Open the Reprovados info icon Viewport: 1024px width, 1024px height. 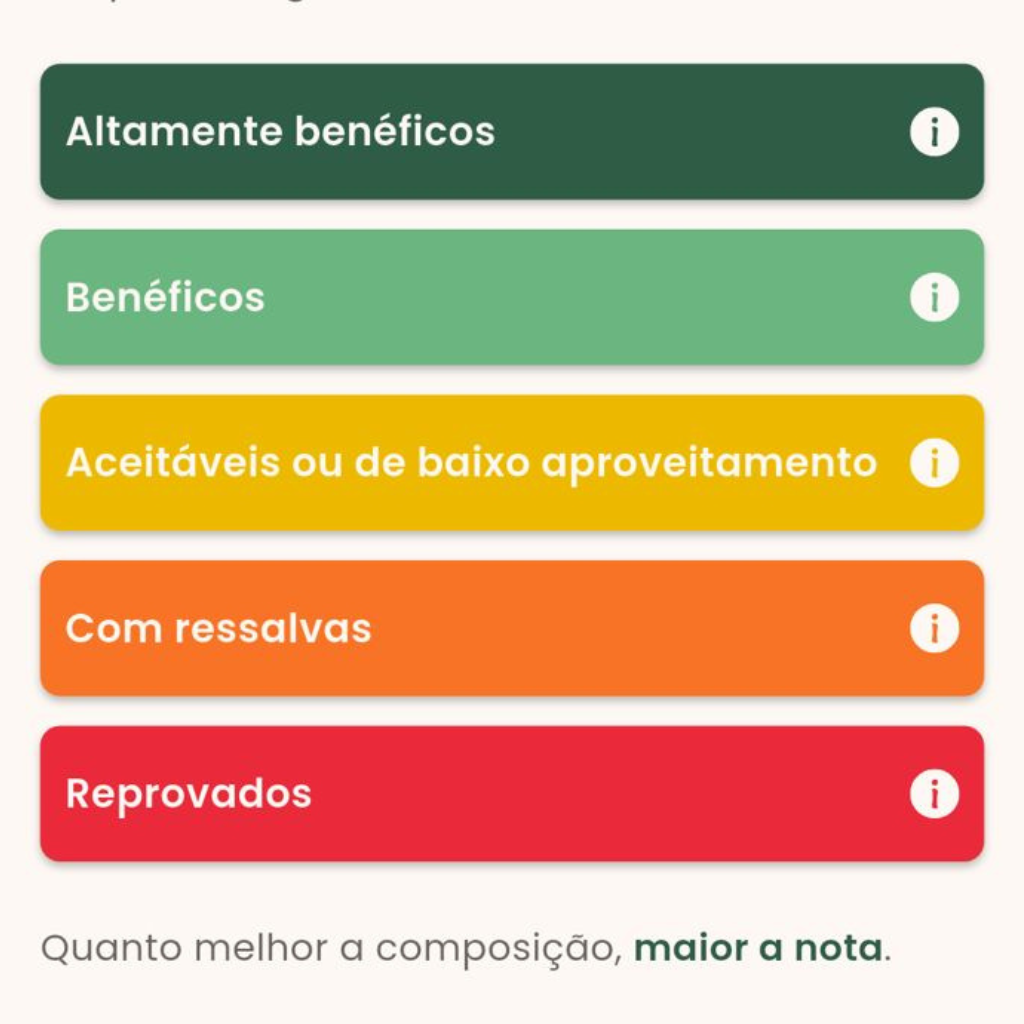[x=934, y=794]
